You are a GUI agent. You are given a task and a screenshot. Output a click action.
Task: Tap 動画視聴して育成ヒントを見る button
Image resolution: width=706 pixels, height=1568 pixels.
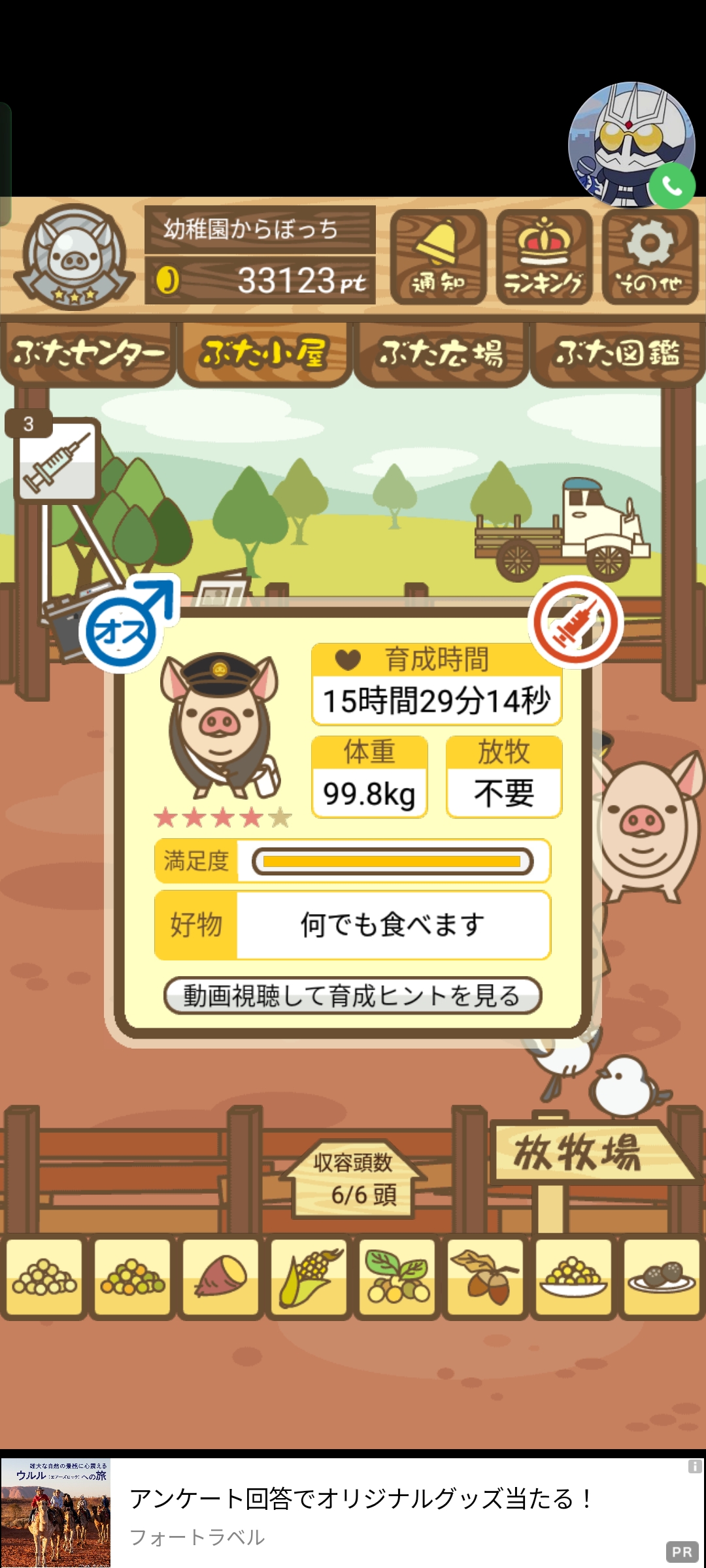pos(352,996)
